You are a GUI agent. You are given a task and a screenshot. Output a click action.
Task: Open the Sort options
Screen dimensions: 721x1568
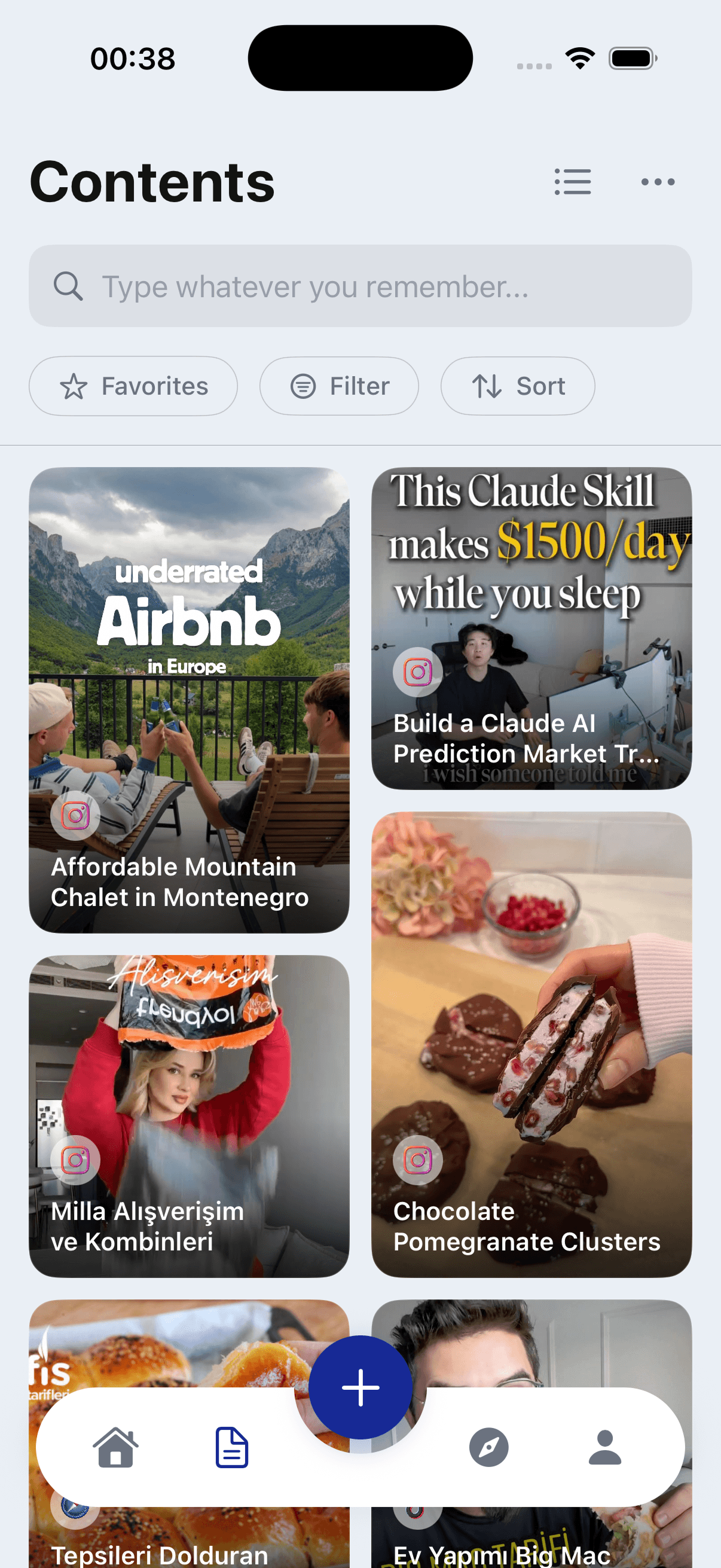click(x=517, y=386)
